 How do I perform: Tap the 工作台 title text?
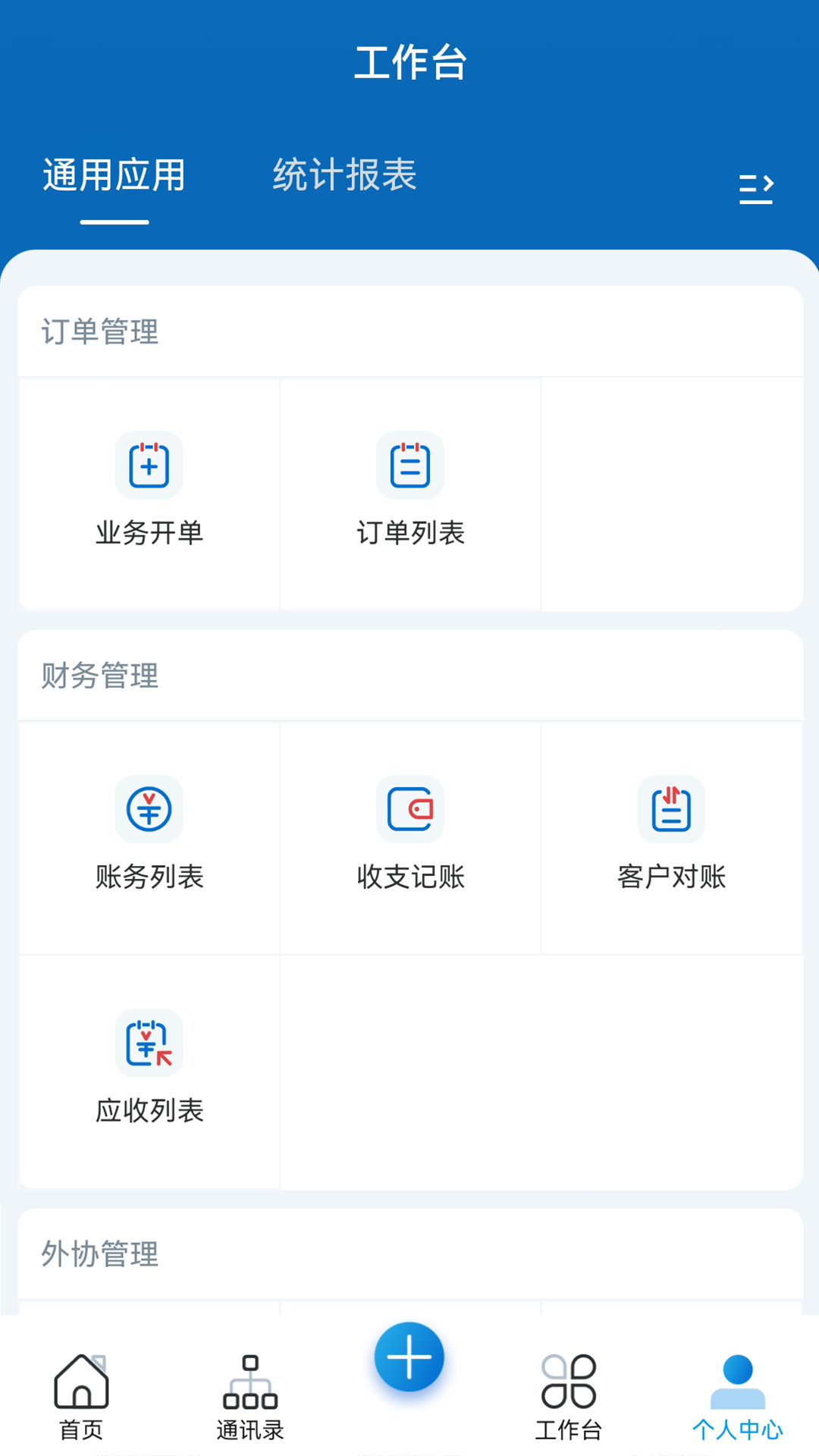click(x=409, y=64)
